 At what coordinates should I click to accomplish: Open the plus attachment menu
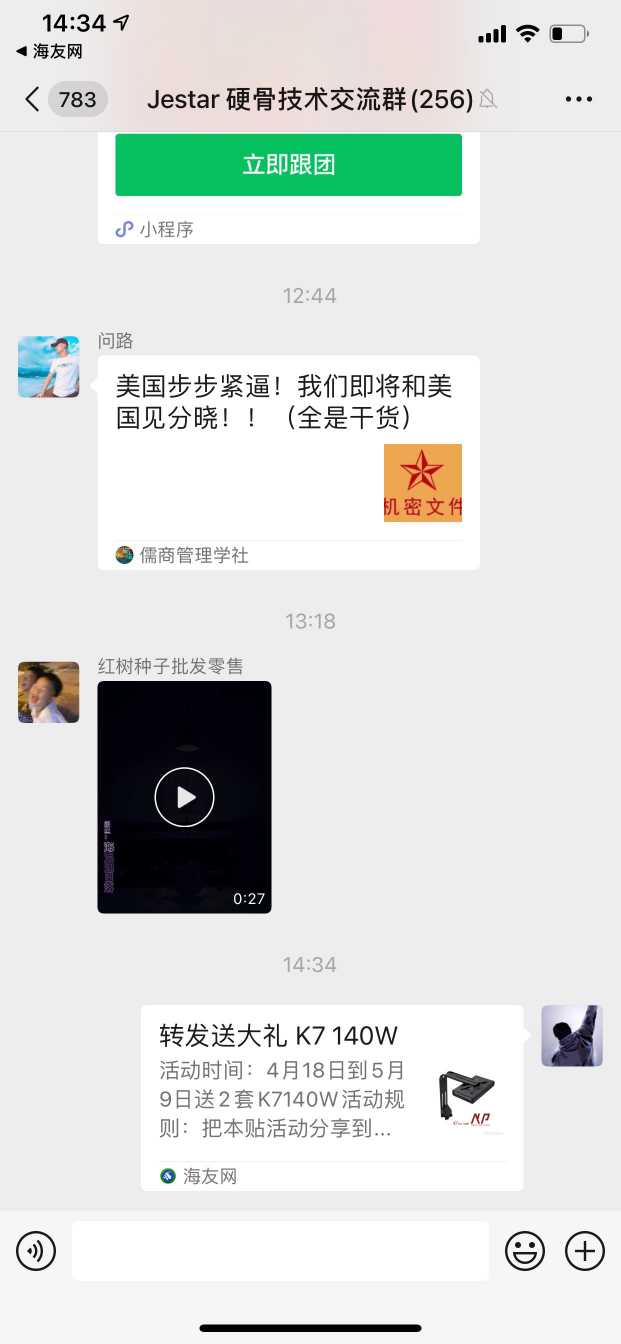(585, 1250)
